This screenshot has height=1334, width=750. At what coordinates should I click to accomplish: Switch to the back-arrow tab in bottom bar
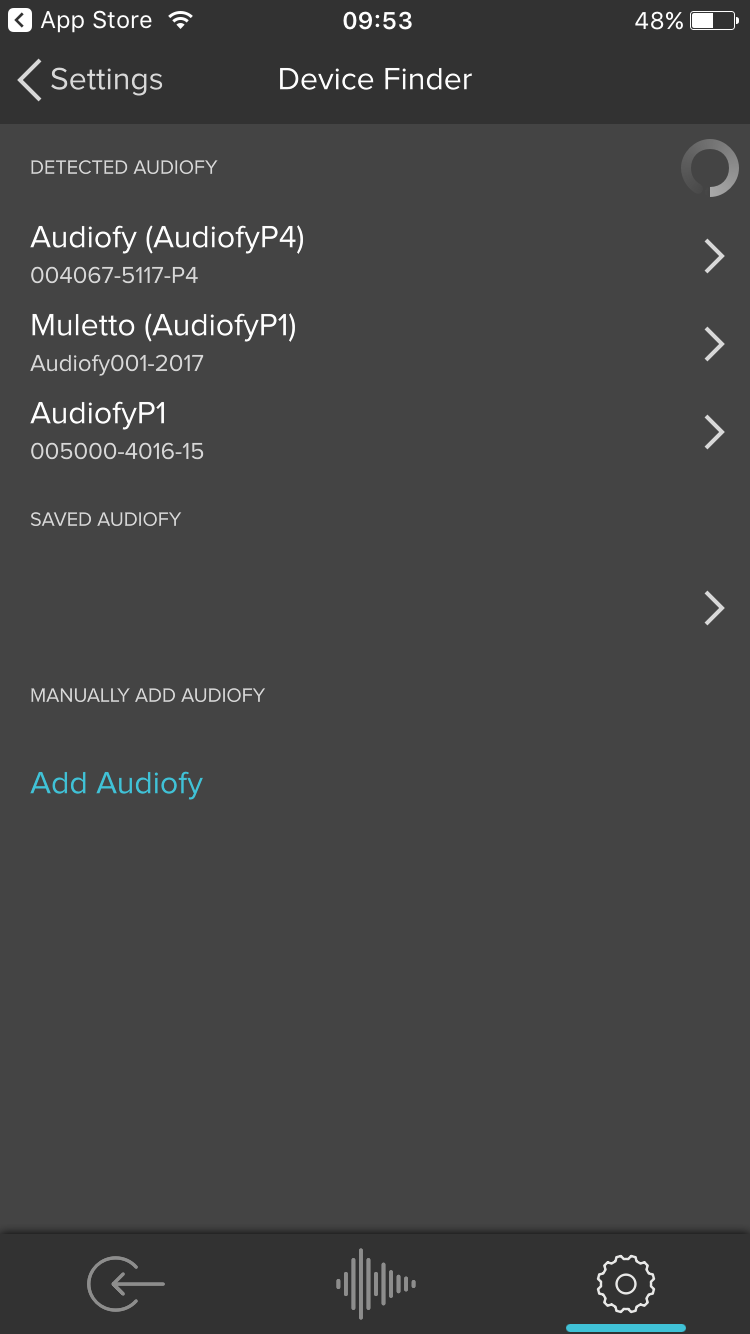click(125, 1284)
